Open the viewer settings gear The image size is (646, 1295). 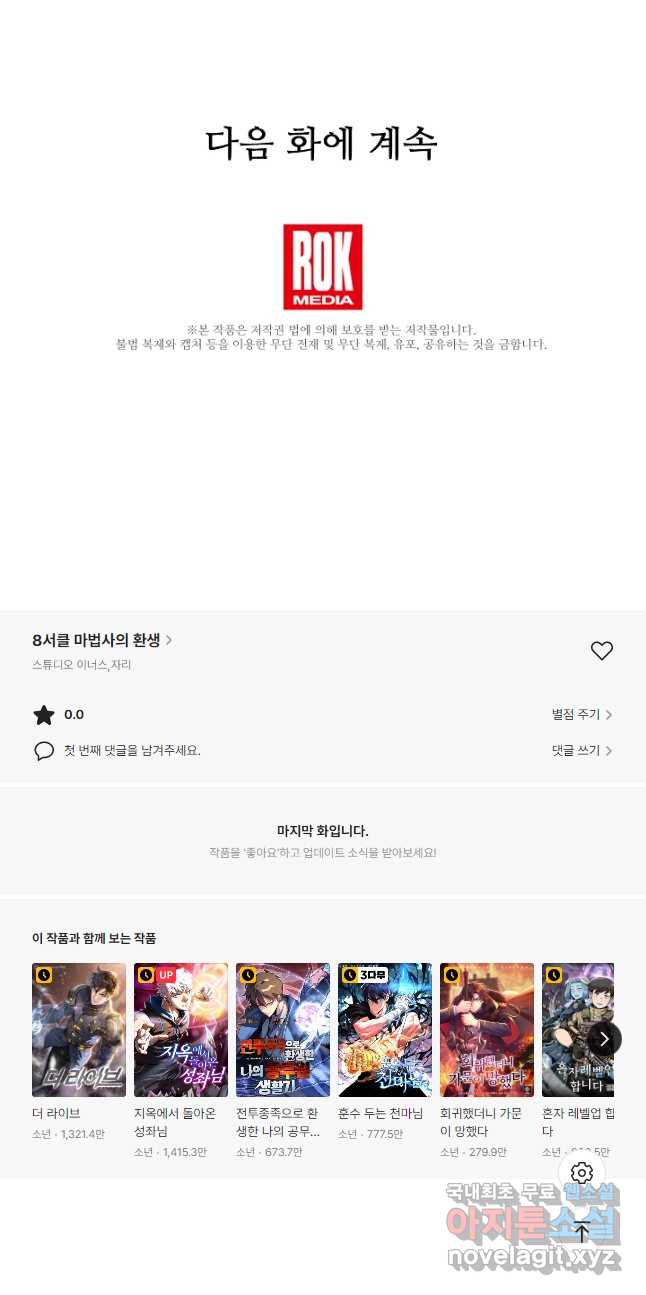tap(582, 1173)
